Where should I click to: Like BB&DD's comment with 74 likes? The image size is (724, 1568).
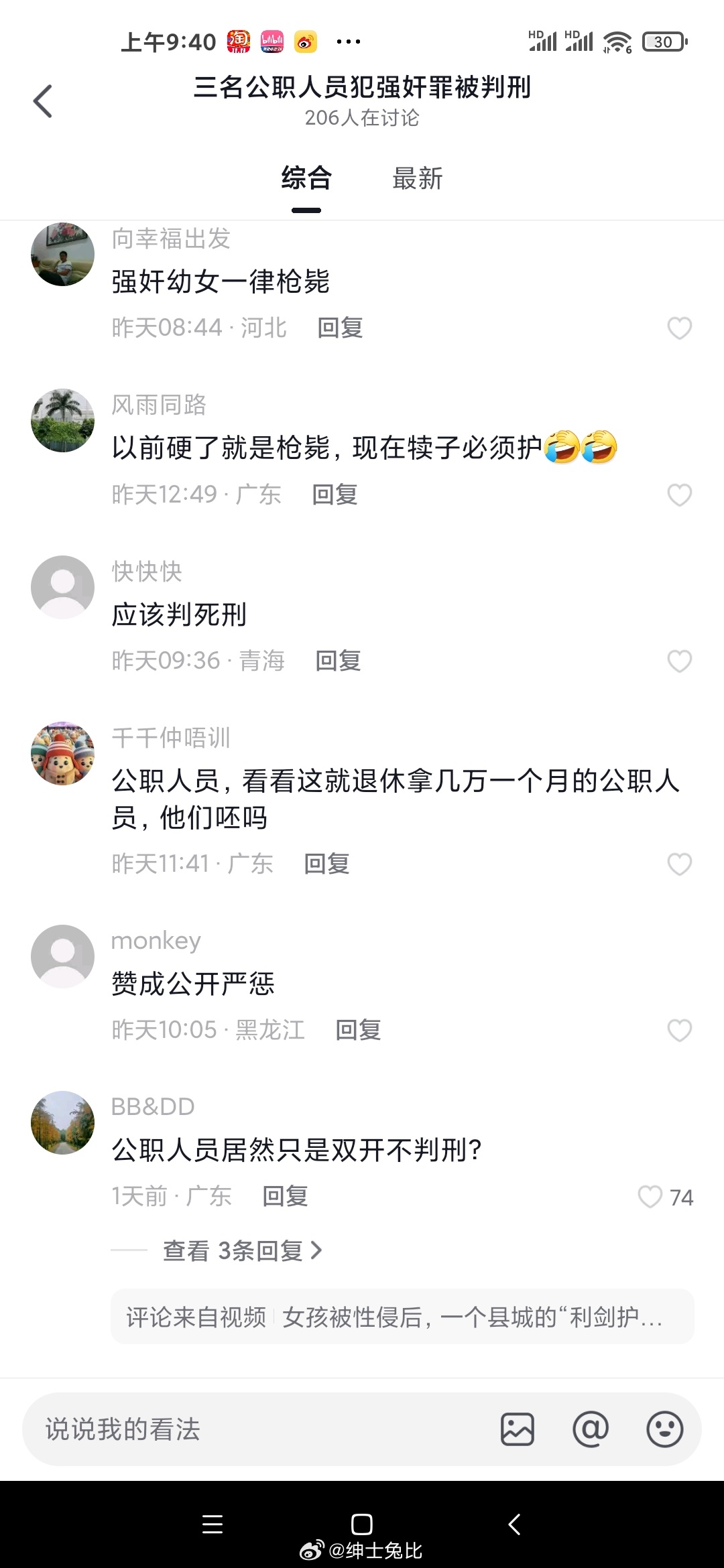[650, 1197]
